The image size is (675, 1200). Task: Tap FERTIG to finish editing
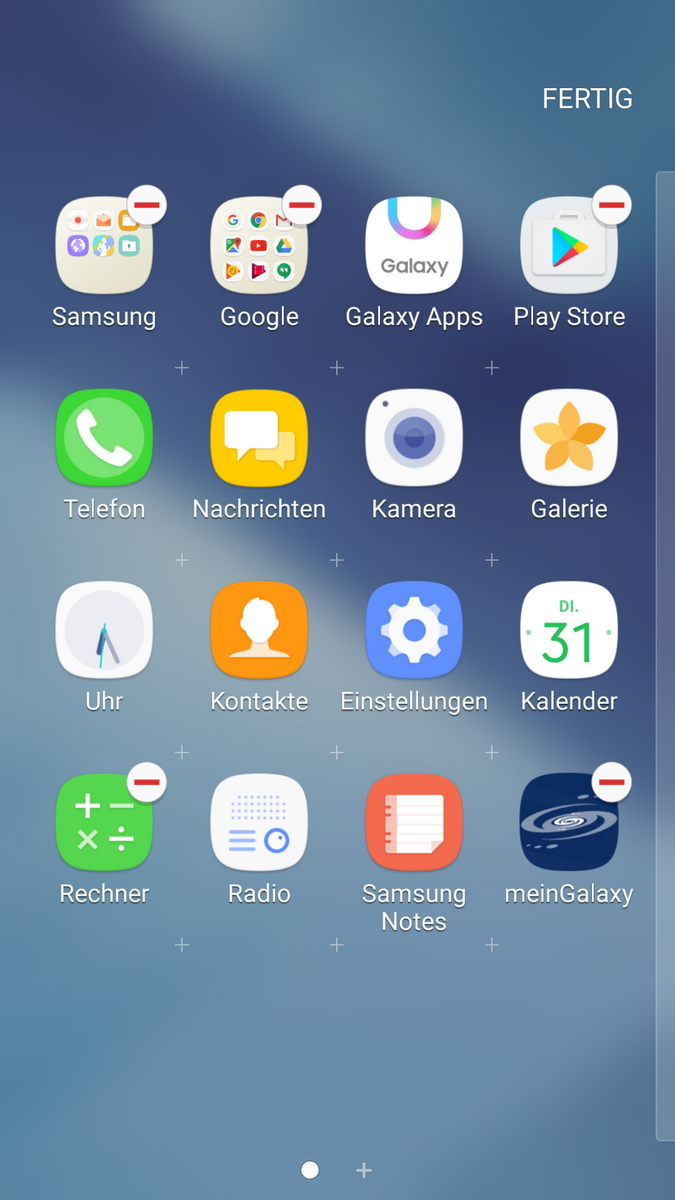click(587, 99)
